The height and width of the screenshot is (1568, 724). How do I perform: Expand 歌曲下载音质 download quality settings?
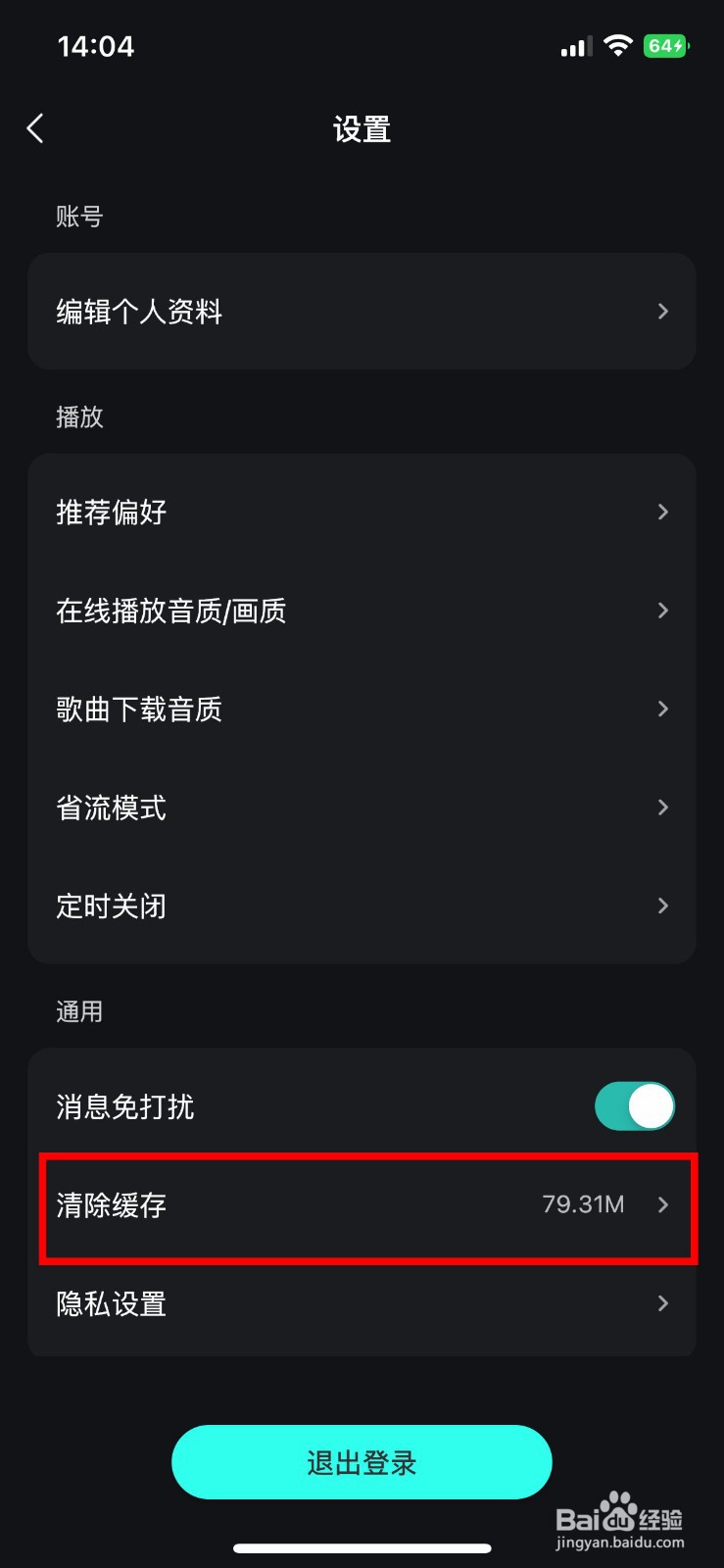point(362,709)
